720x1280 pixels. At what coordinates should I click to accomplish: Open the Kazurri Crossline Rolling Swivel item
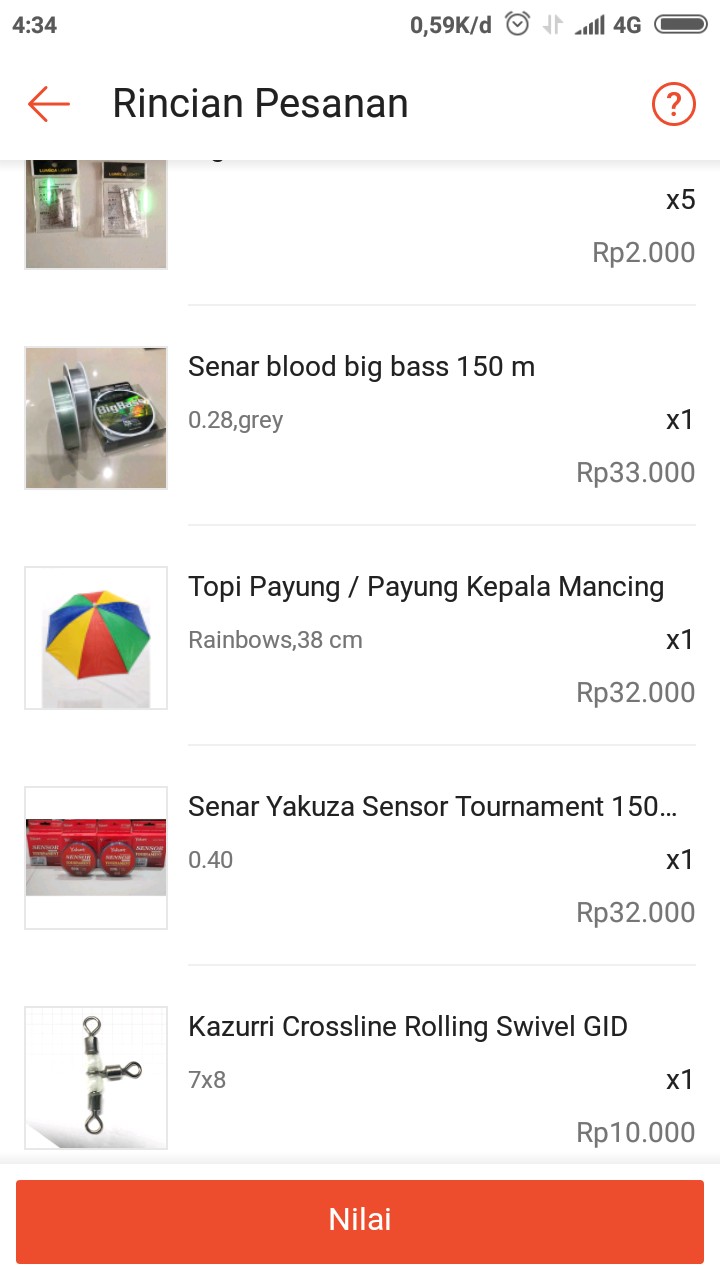407,1027
